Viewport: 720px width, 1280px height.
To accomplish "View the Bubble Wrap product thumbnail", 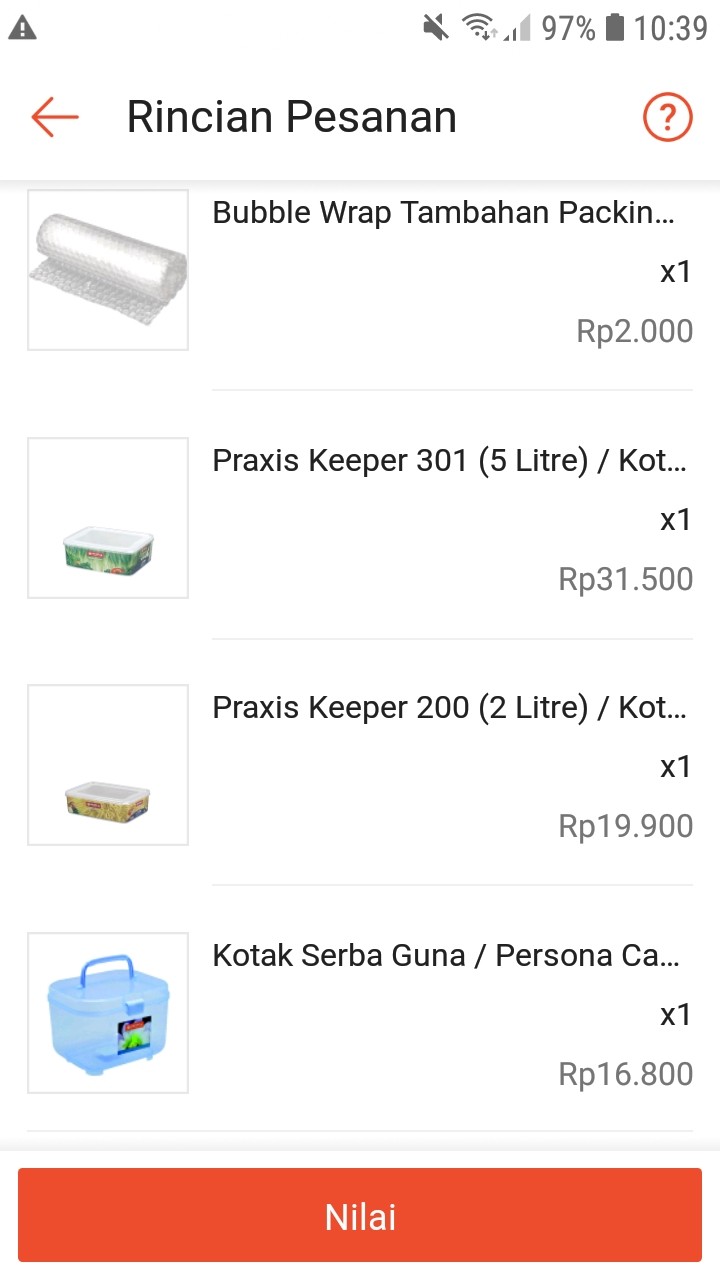I will tap(107, 269).
